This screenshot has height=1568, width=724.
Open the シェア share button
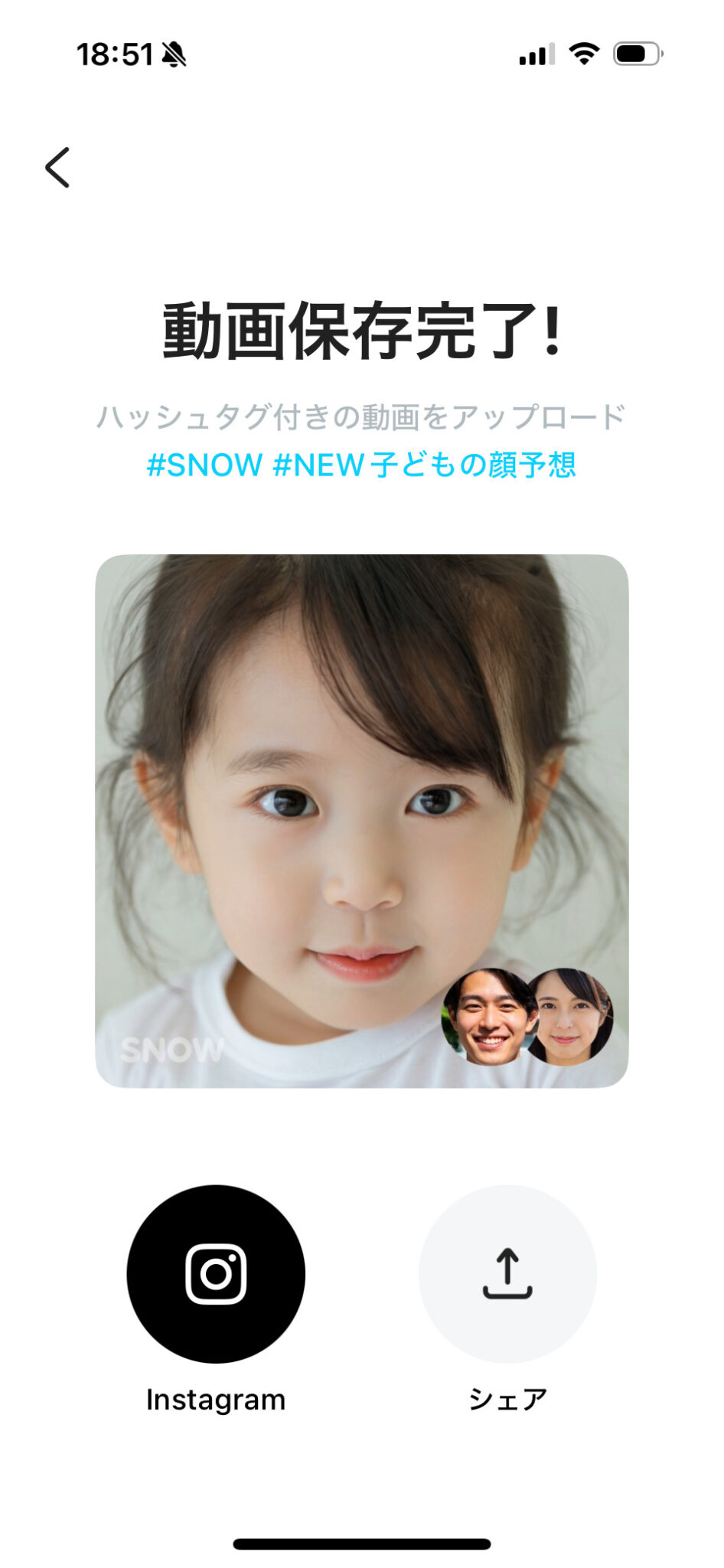pos(507,1274)
